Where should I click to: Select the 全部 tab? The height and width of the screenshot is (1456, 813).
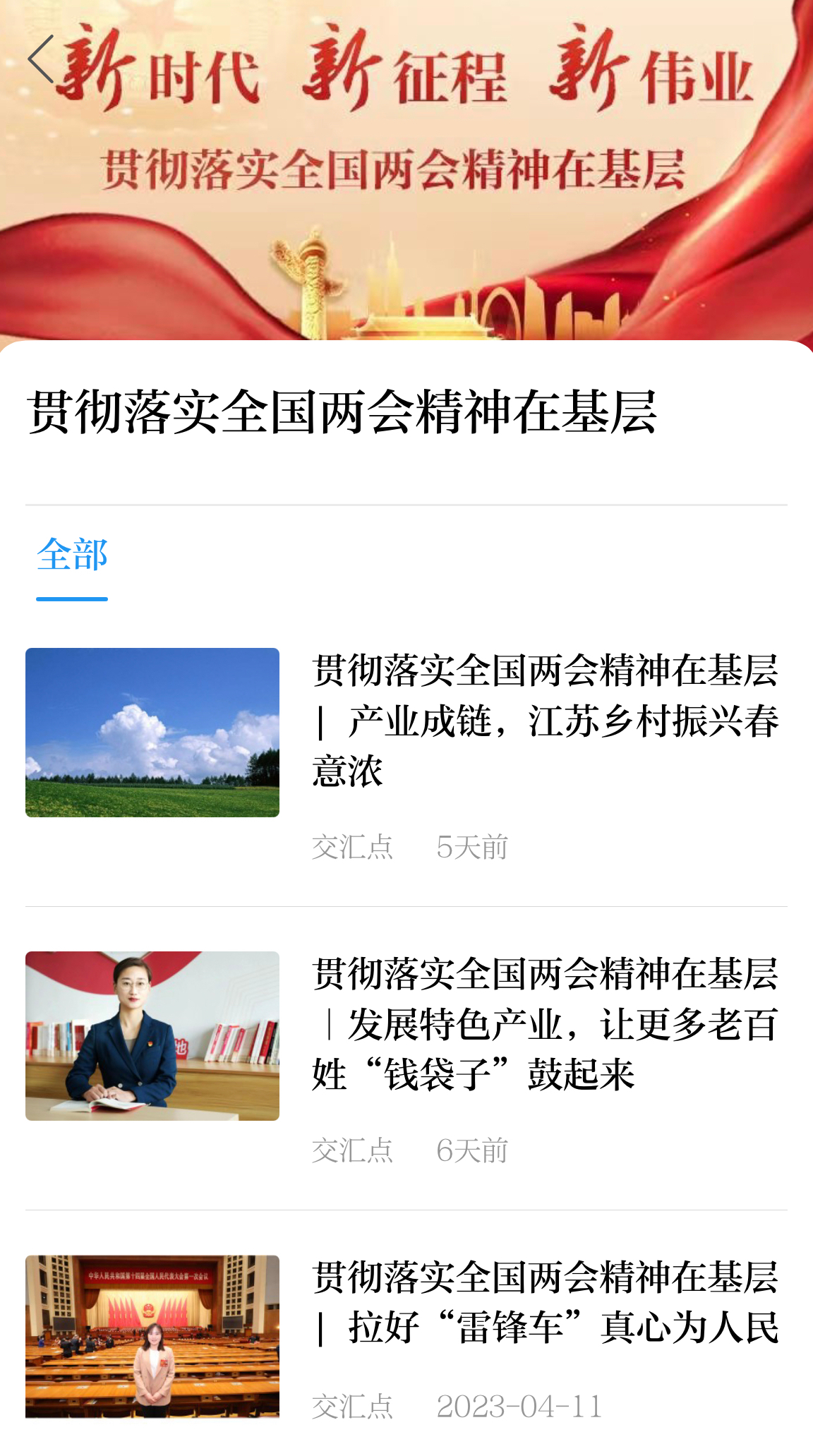[x=72, y=555]
